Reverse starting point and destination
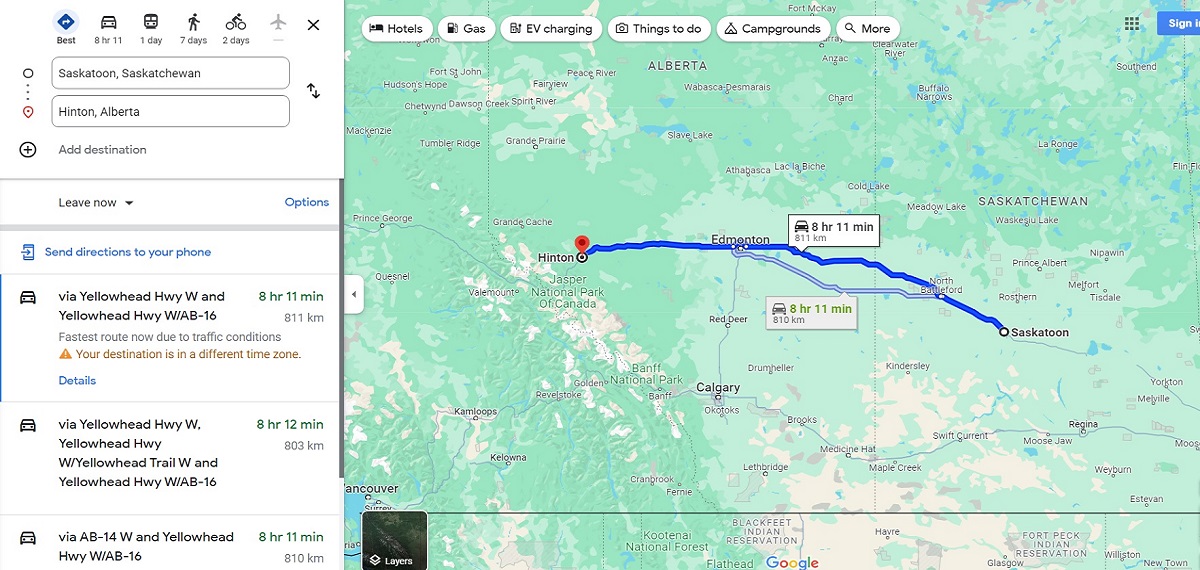The width and height of the screenshot is (1200, 570). 313,91
